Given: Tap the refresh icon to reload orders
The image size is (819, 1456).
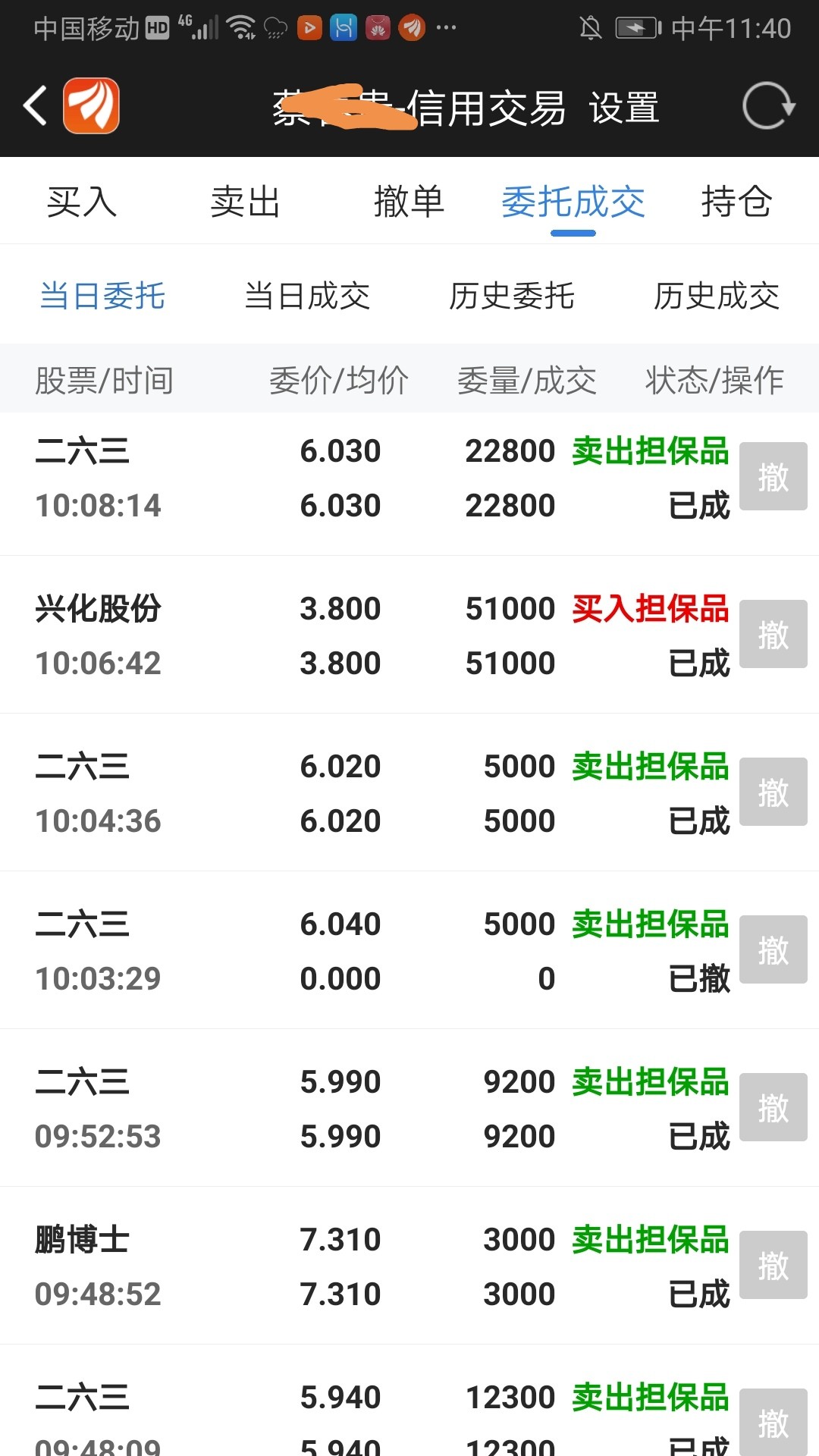Looking at the screenshot, I should pos(770,105).
